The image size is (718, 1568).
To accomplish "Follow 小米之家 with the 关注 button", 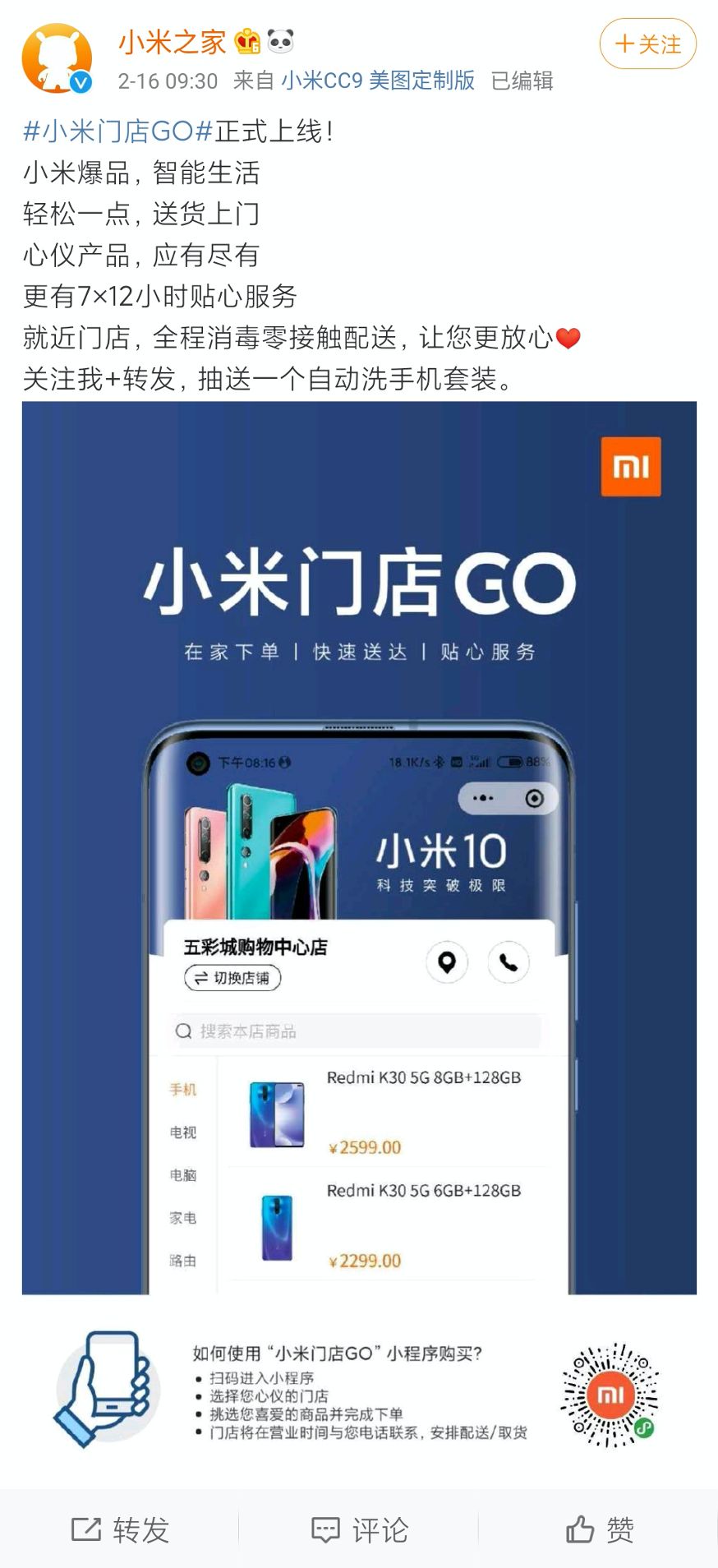I will coord(647,44).
